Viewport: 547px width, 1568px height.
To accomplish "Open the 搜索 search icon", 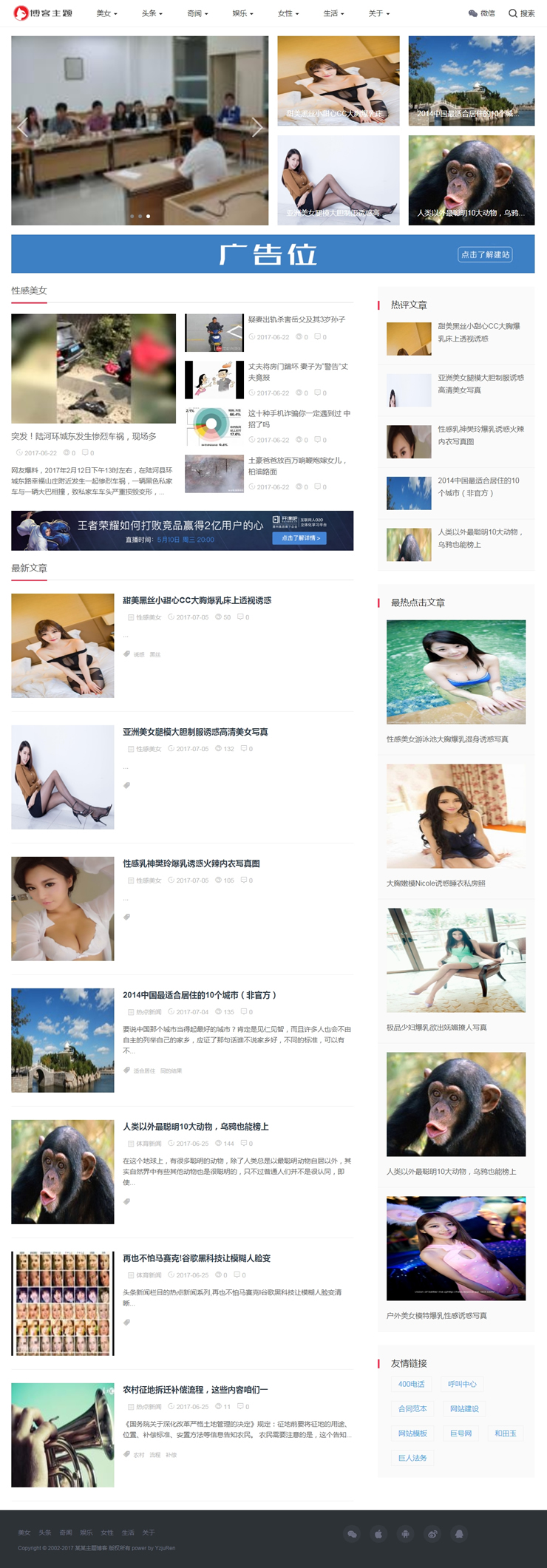I will pyautogui.click(x=521, y=13).
